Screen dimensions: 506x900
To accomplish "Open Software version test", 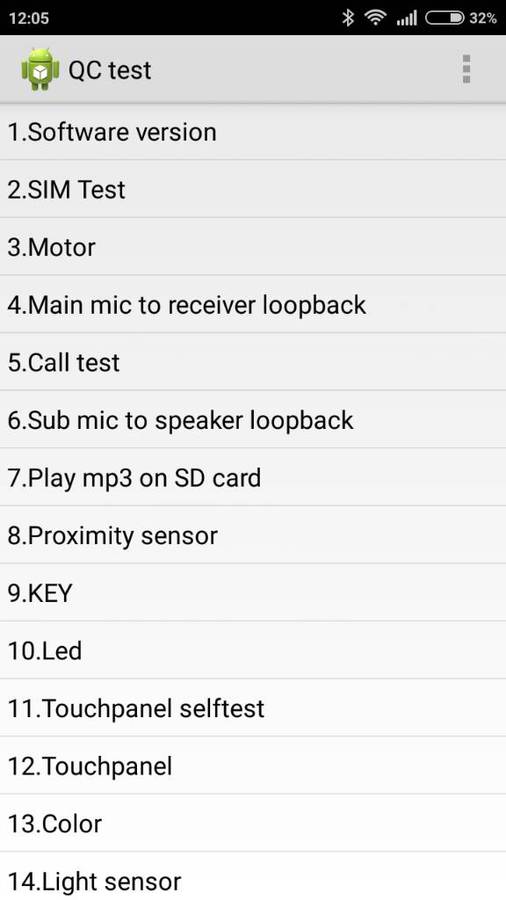I will [x=253, y=132].
